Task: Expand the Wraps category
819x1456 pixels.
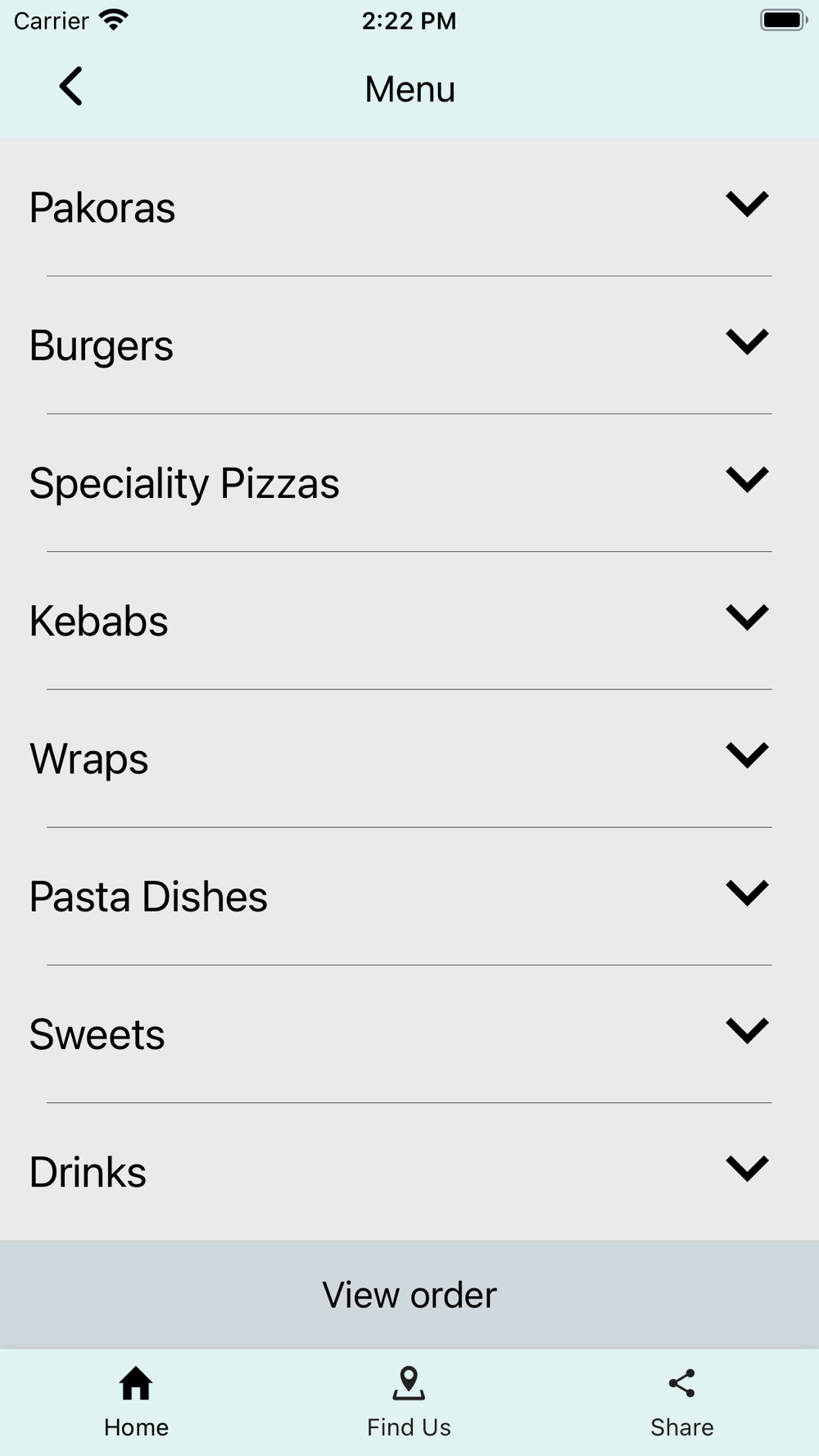Action: (746, 755)
